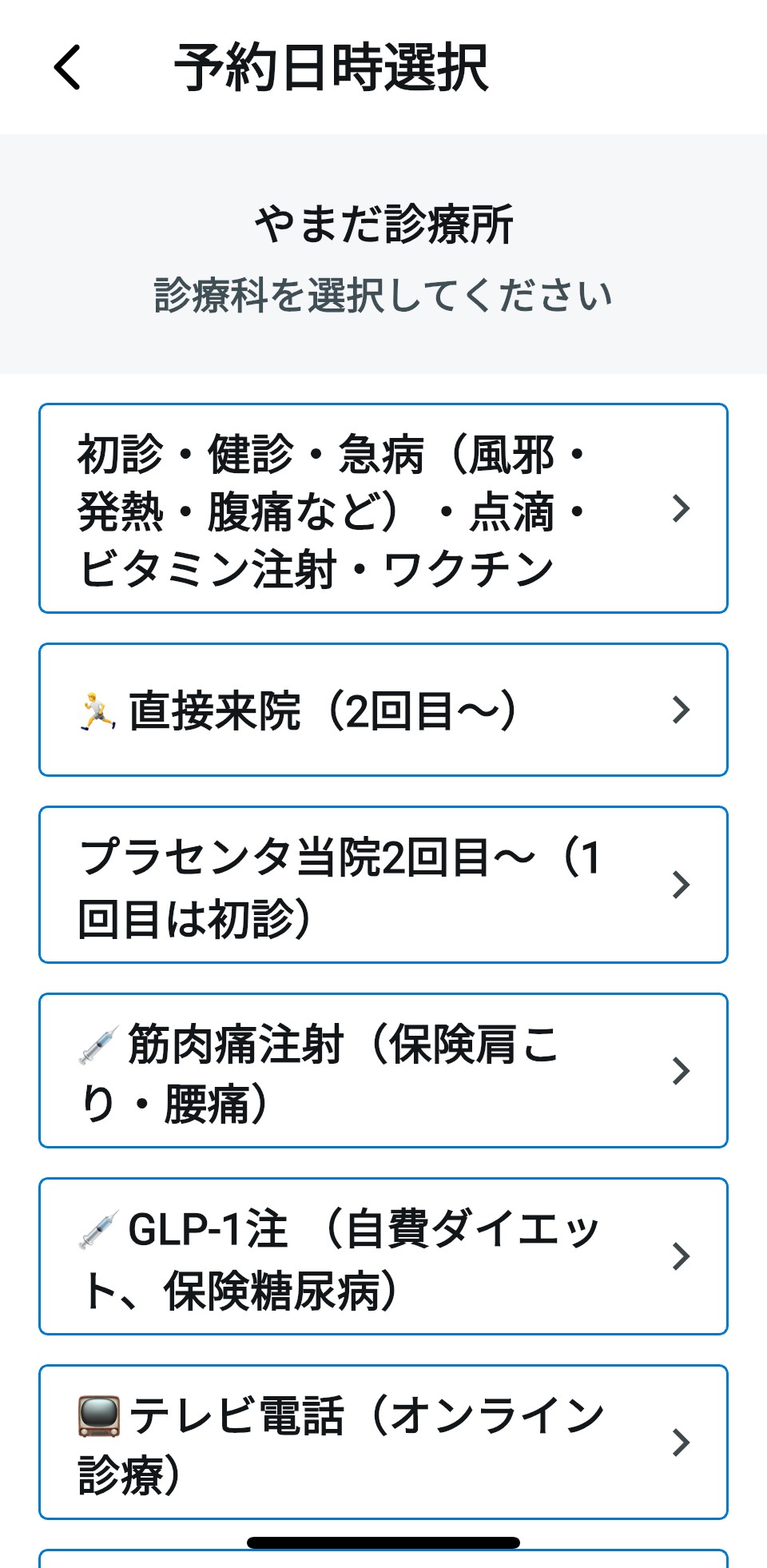Select 筋肉痛注射（保険肩こり・腰痛）
This screenshot has width=767, height=1568.
383,1071
